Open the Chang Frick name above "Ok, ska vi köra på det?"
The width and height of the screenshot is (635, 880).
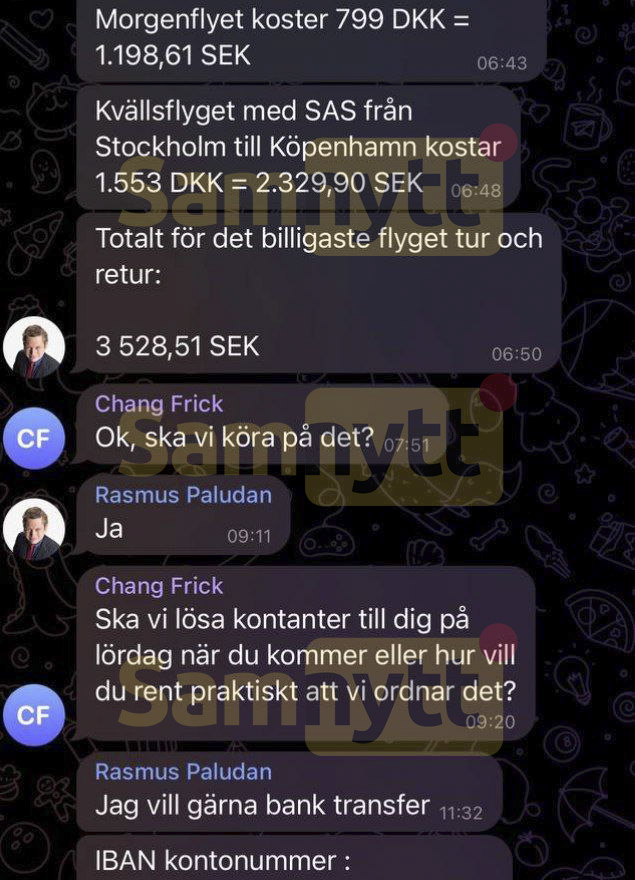pos(158,404)
